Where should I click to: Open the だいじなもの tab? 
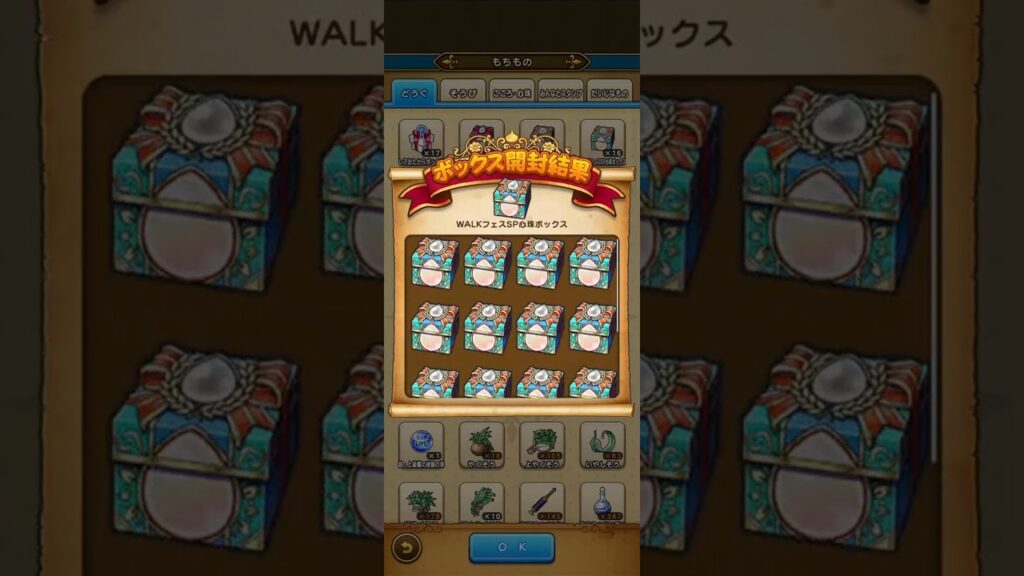tap(609, 91)
